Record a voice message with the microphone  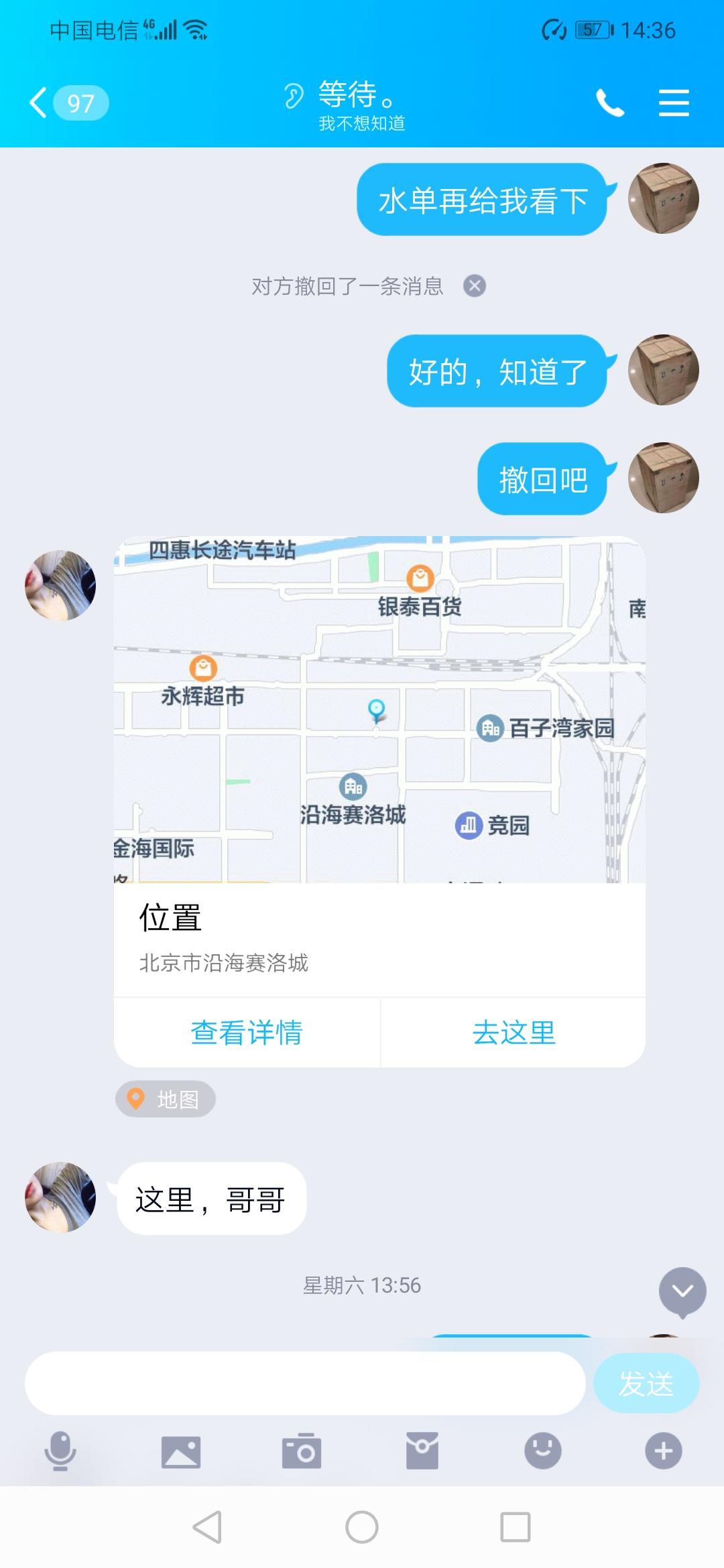[x=60, y=1451]
